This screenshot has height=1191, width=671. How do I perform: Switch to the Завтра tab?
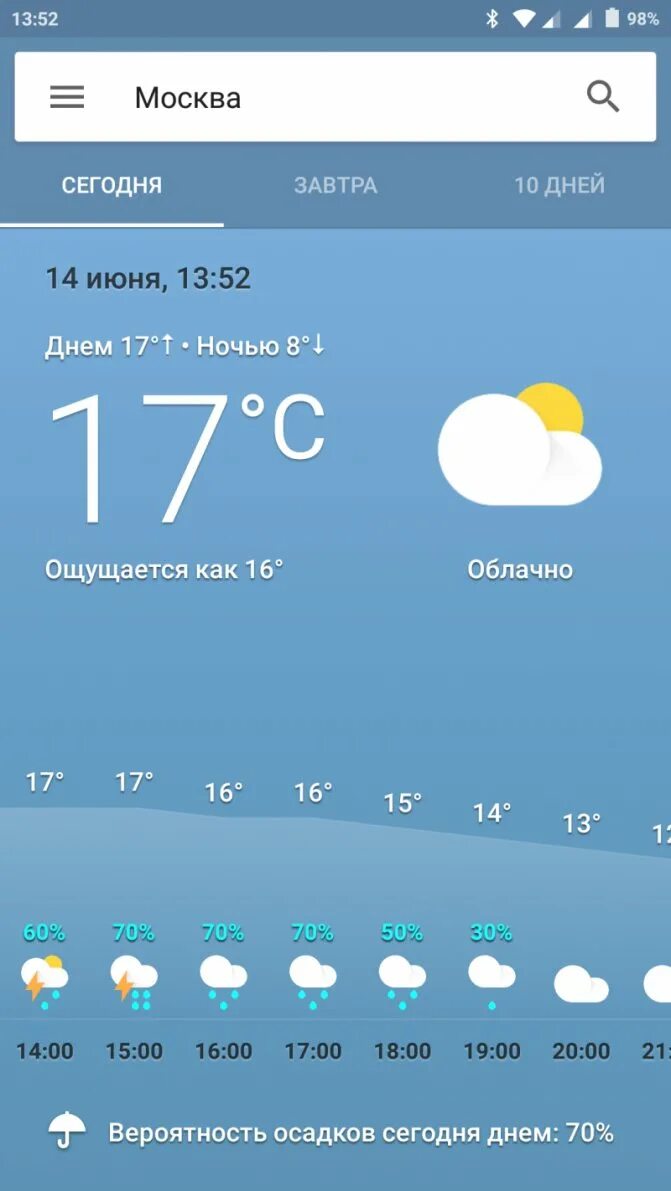(x=335, y=186)
